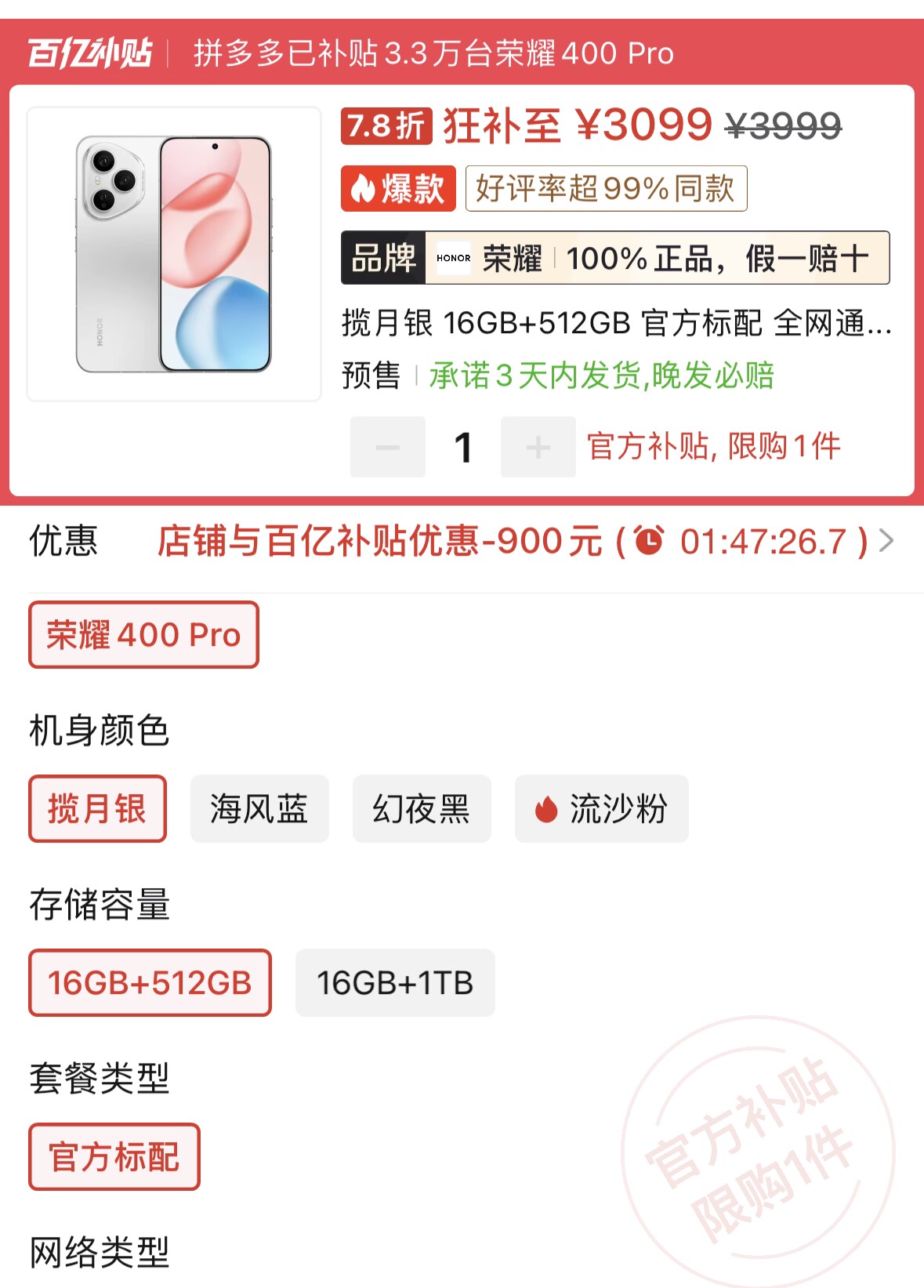Increase quantity with the plus stepper
Screen dimensions: 924x1288
[538, 446]
